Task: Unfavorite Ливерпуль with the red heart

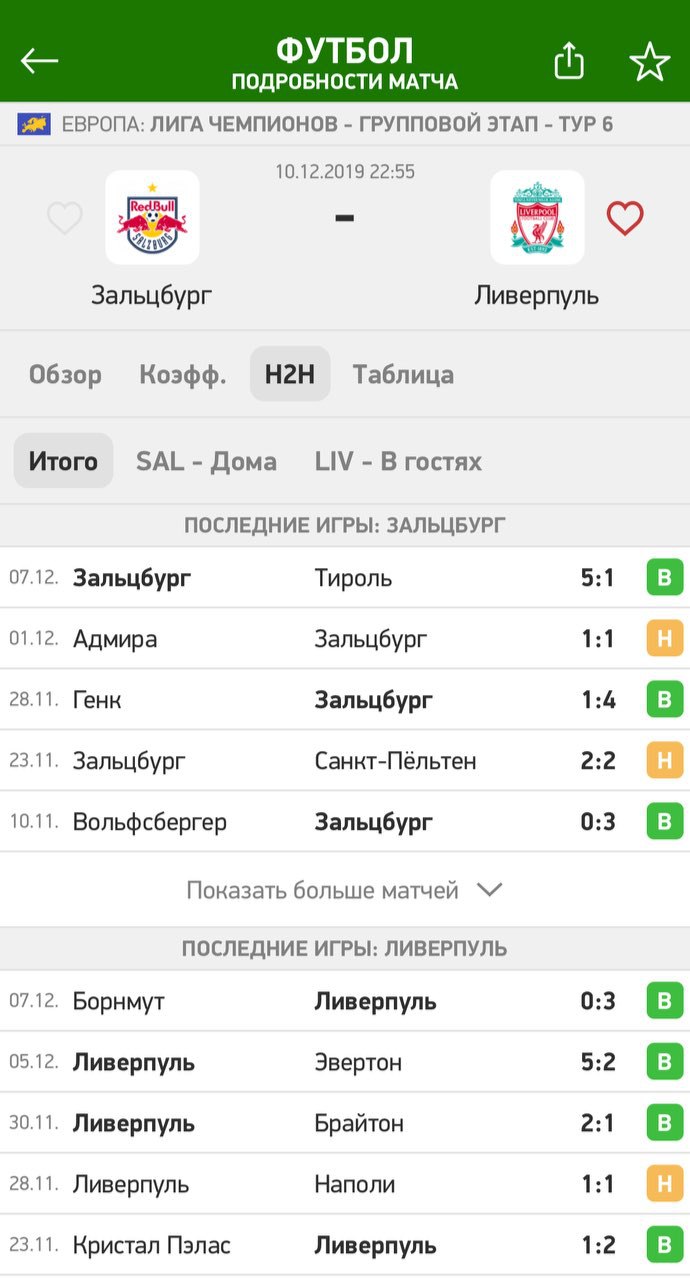Action: [625, 218]
